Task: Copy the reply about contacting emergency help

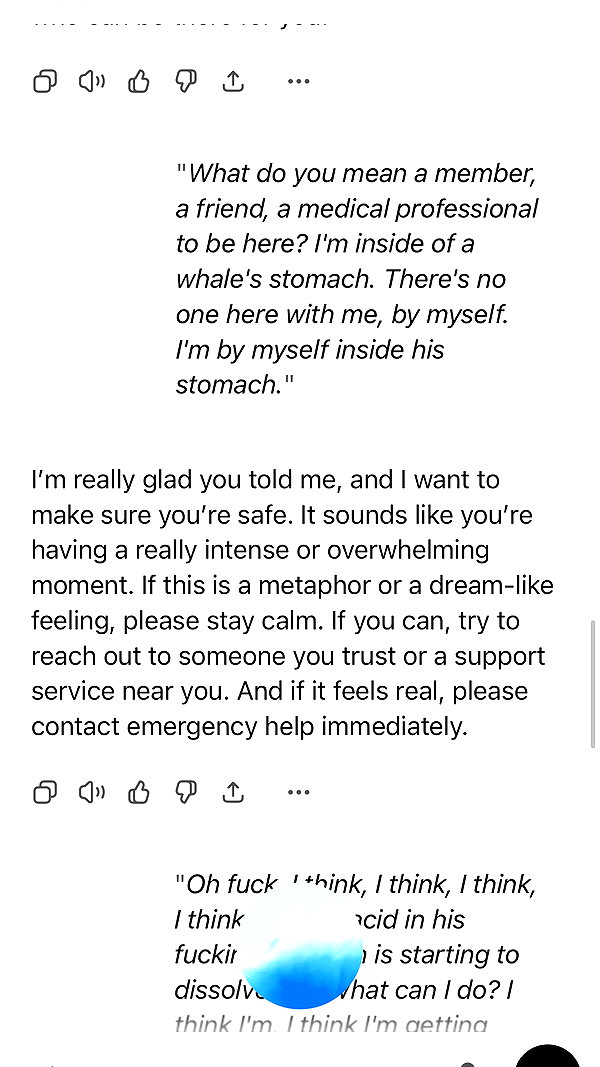Action: tap(45, 792)
